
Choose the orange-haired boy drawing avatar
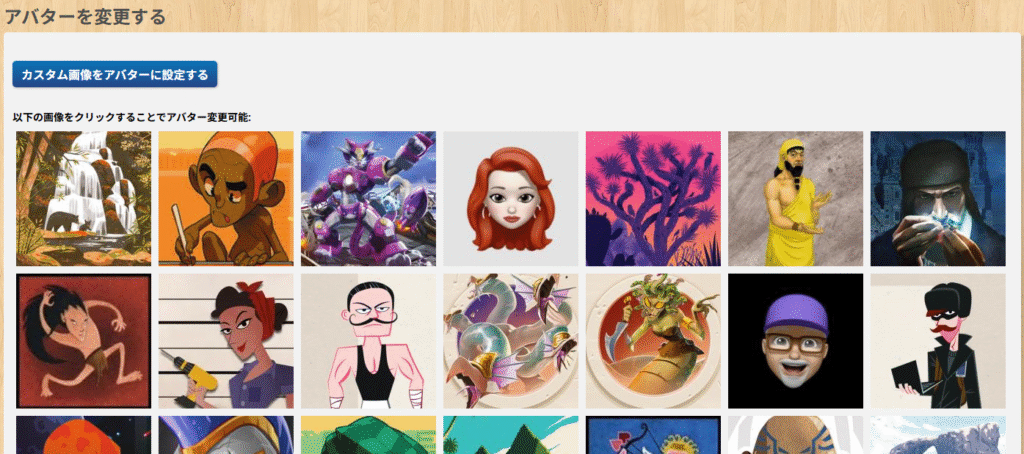pos(226,198)
